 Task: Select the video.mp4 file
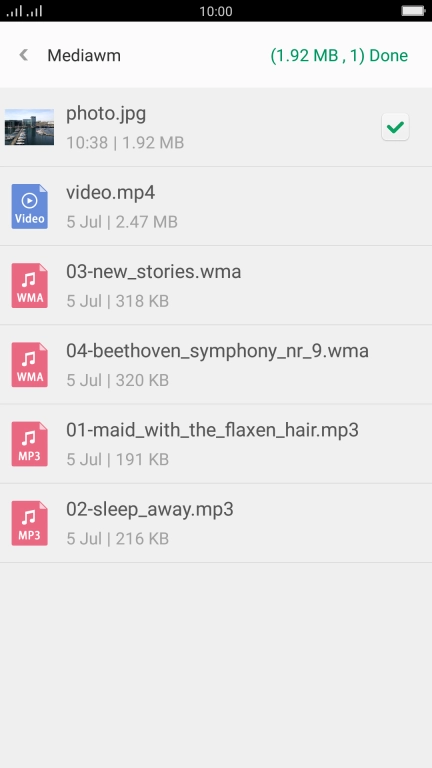point(216,206)
